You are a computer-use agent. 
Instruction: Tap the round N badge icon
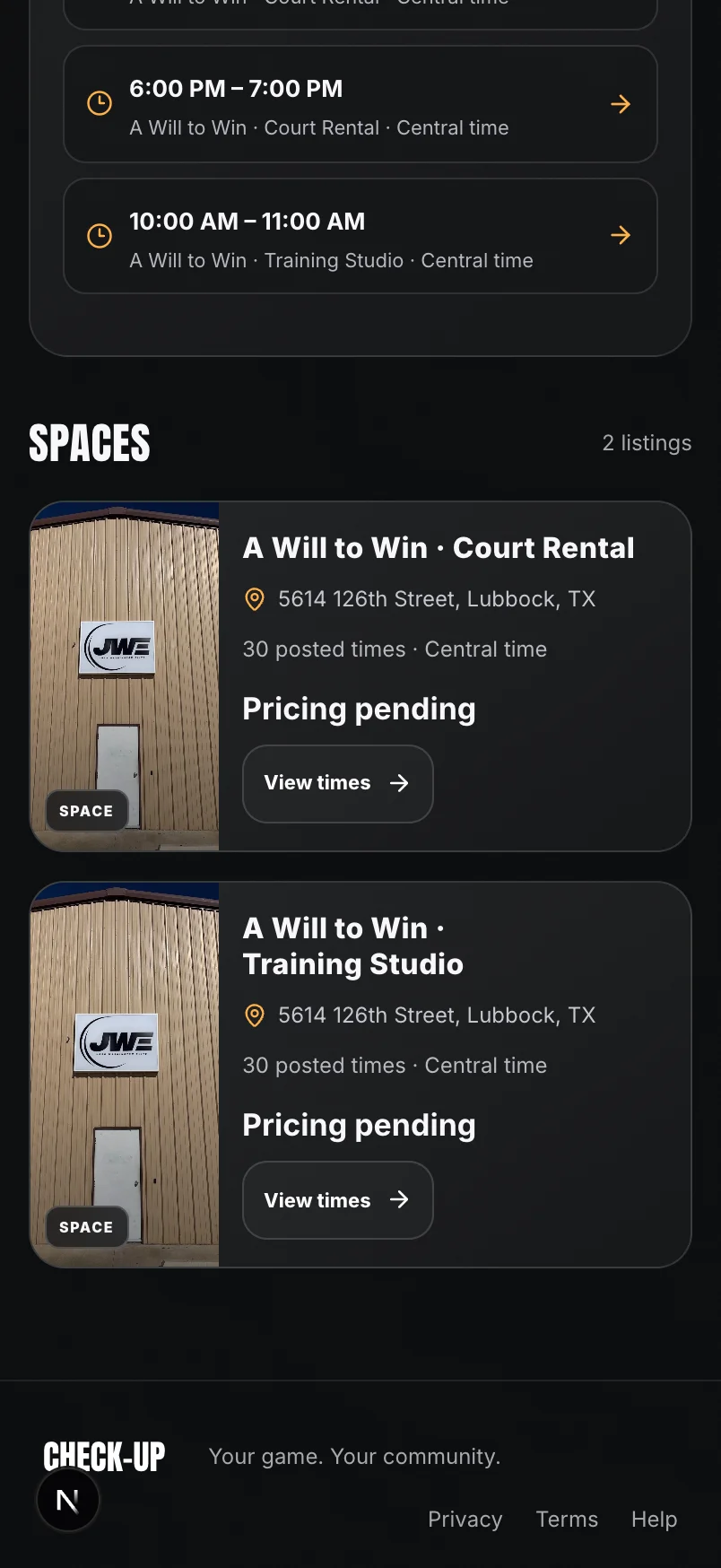[x=68, y=1500]
